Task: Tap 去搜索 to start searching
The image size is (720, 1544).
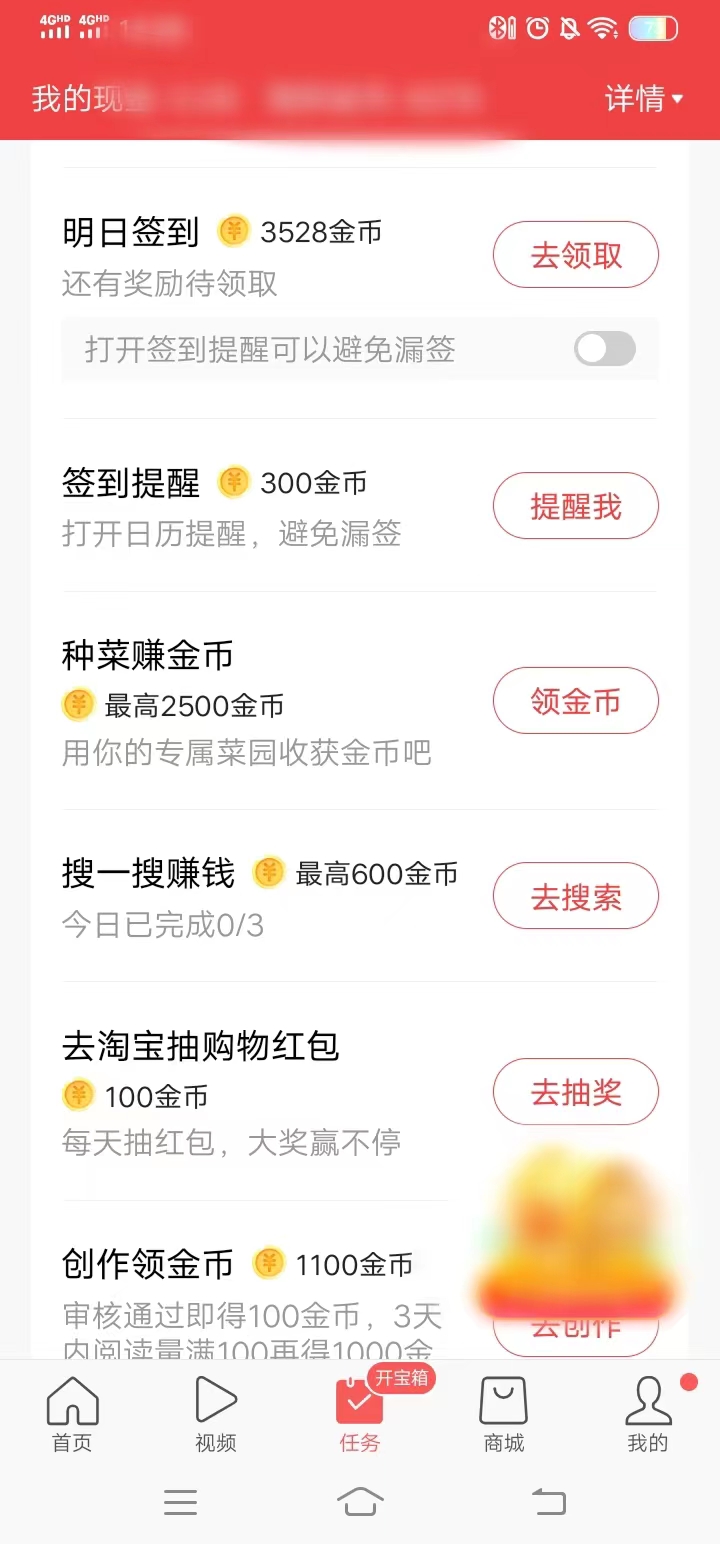Action: 575,896
